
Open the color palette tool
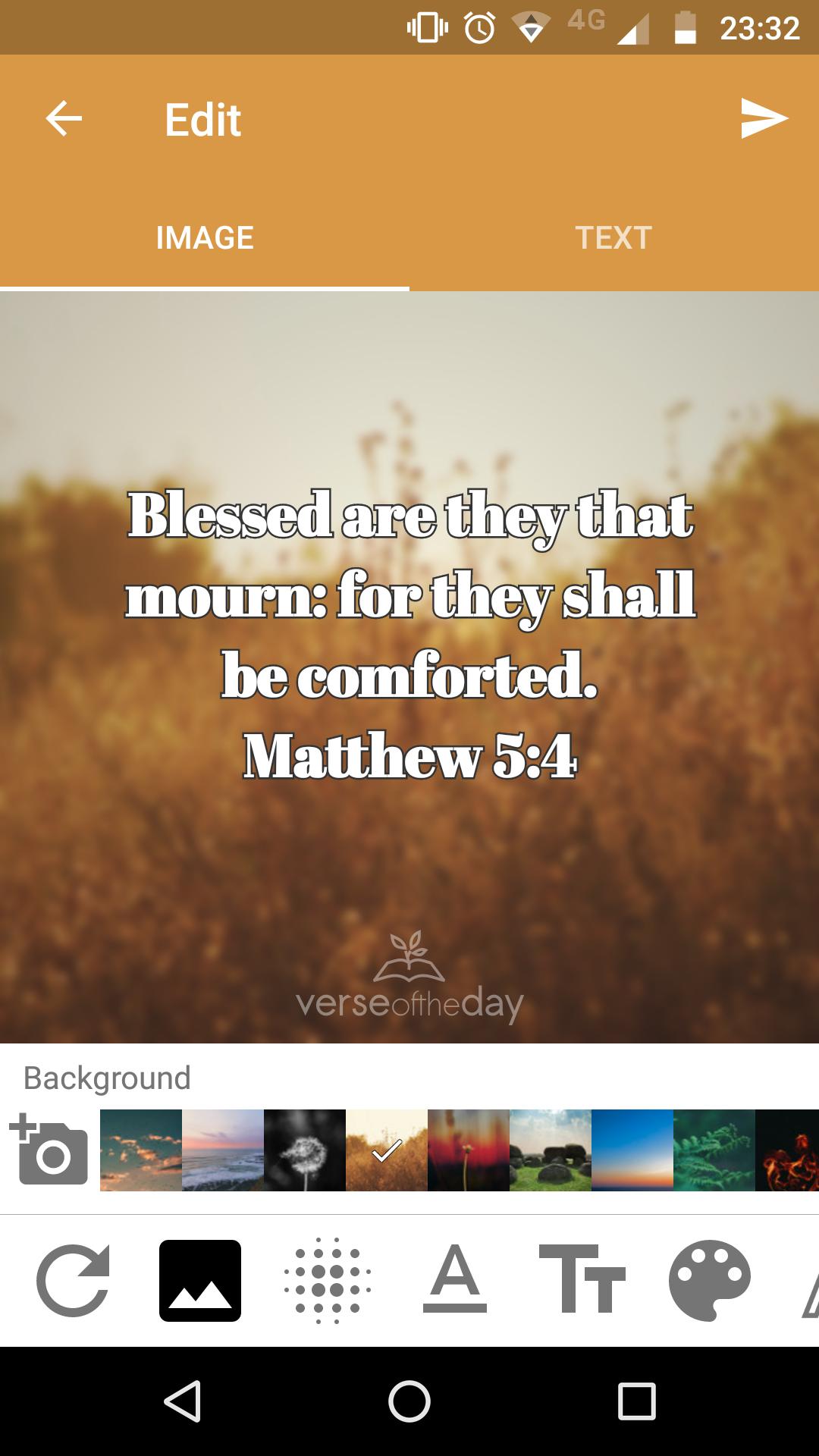(x=710, y=1281)
